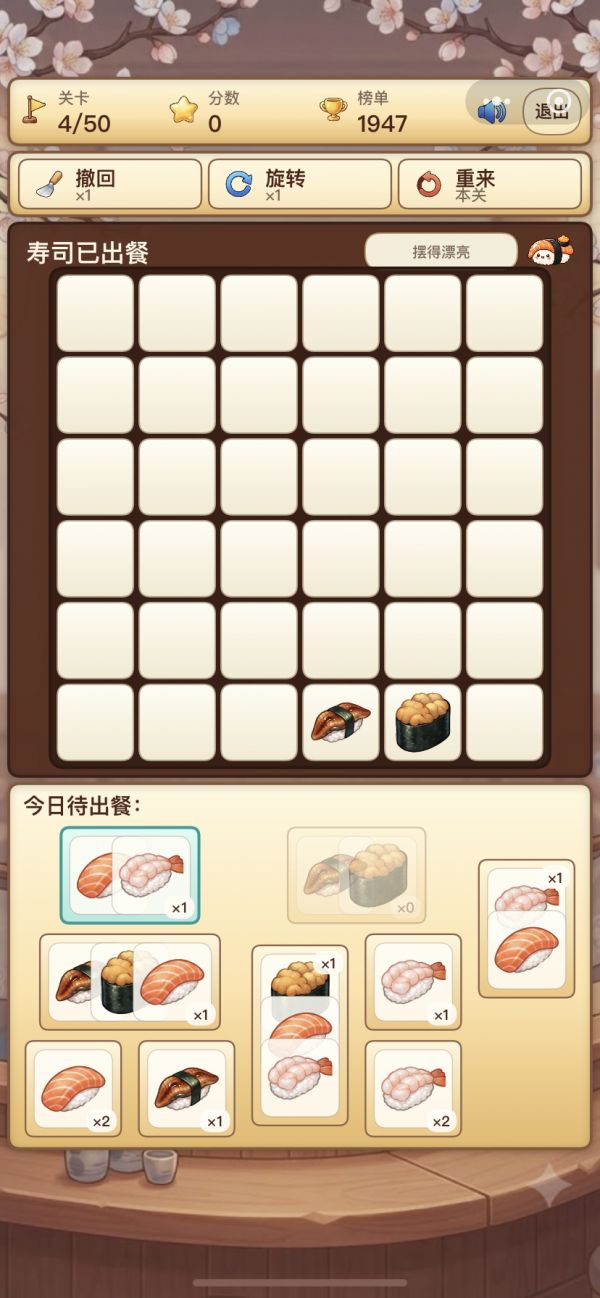Select the salmon and shrimp pair piece
The image size is (600, 1298).
130,875
